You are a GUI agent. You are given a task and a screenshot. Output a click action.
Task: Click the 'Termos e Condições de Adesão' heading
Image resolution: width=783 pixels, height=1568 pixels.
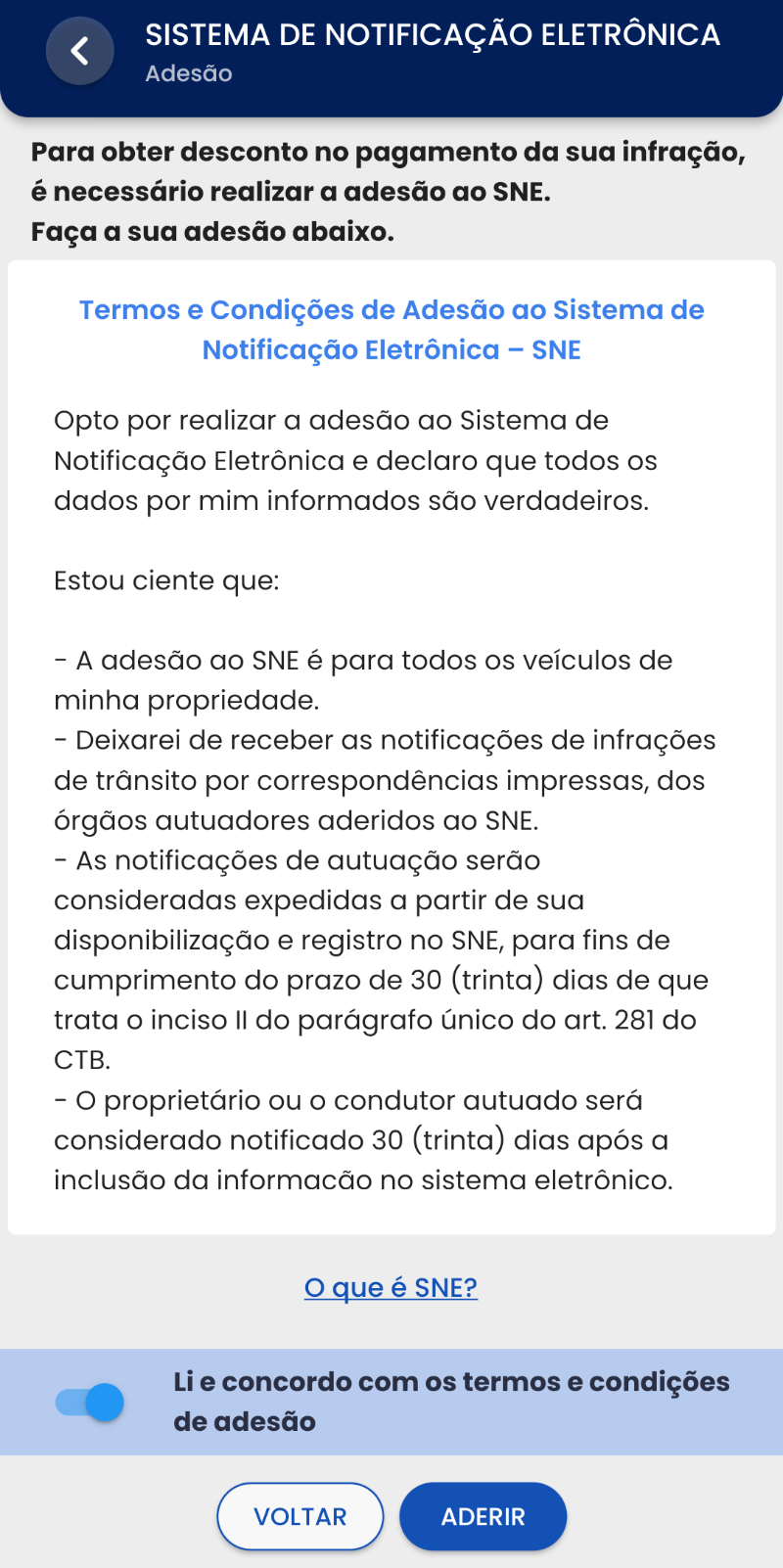point(391,329)
